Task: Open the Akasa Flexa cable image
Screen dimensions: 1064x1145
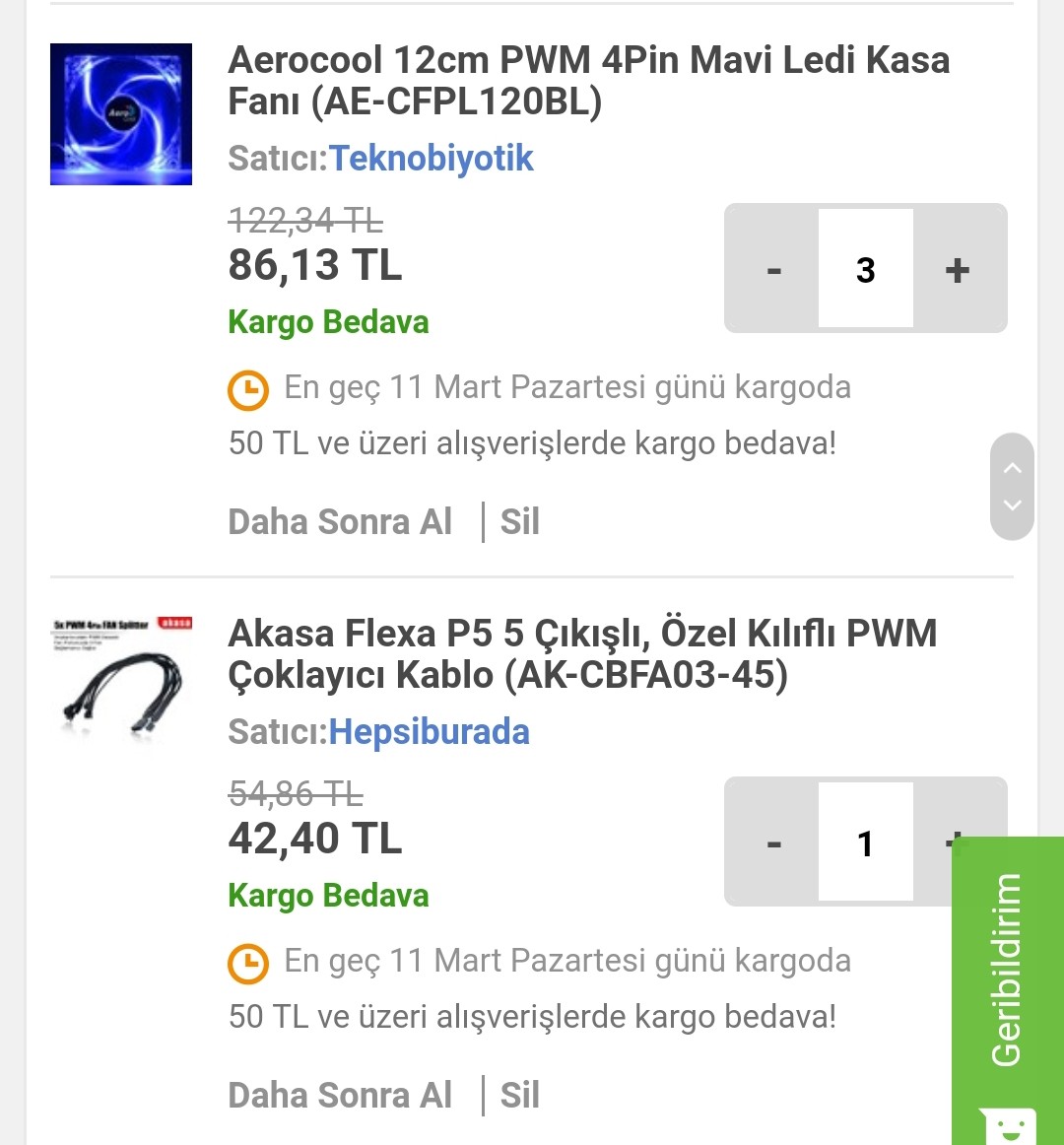Action: coord(121,678)
